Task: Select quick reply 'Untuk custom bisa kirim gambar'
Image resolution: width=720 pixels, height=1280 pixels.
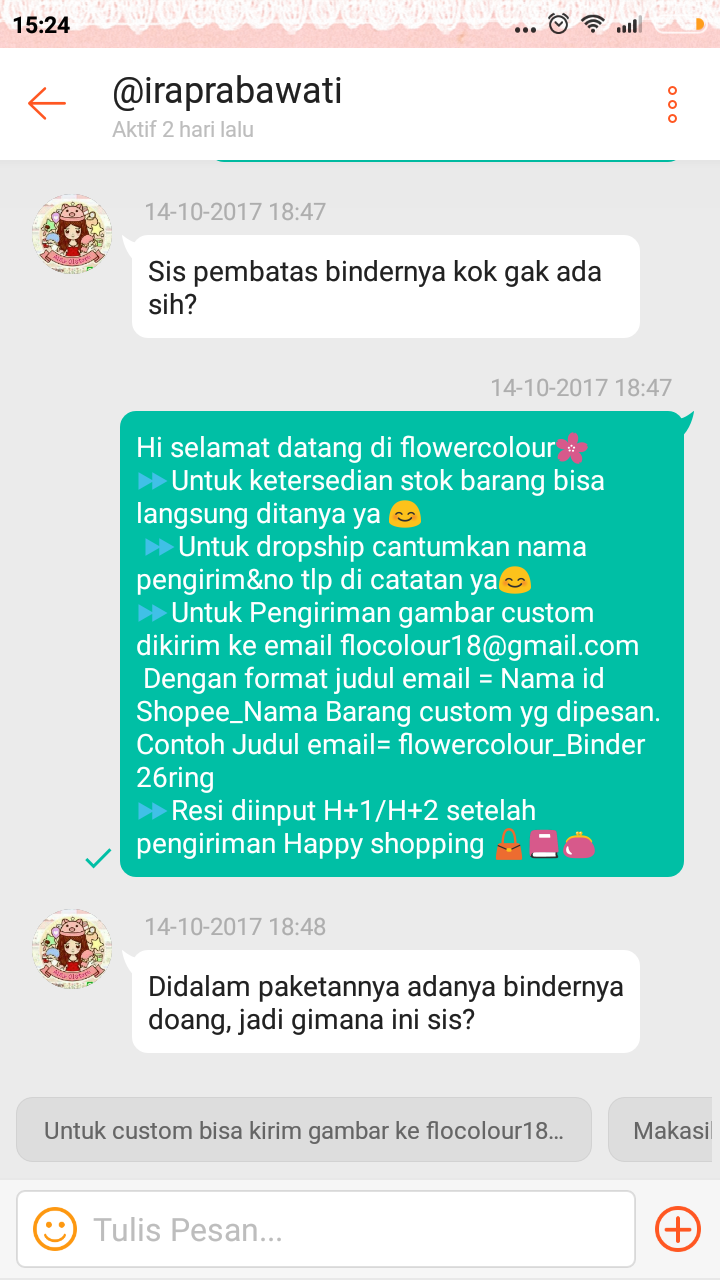Action: click(x=304, y=1131)
